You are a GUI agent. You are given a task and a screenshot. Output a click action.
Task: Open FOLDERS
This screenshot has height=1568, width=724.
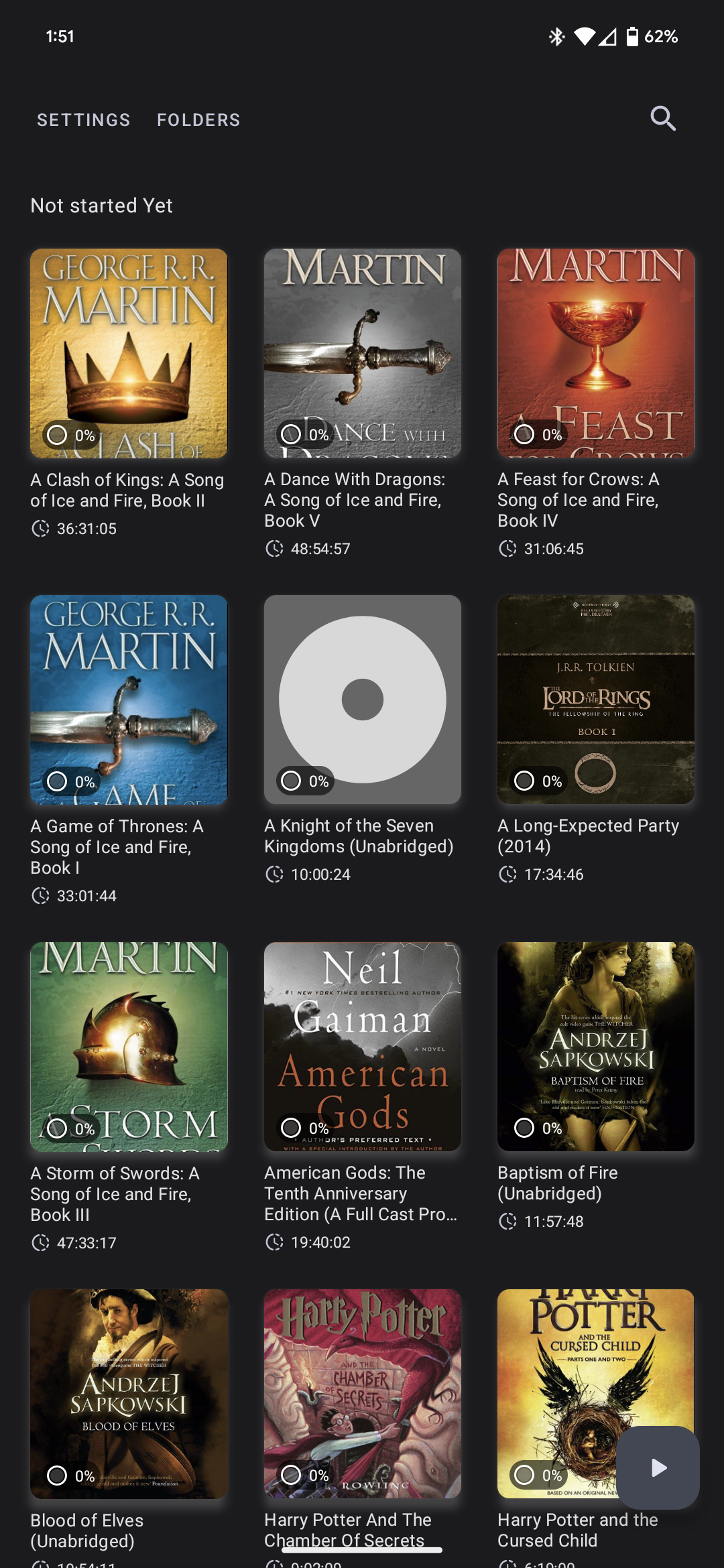tap(198, 120)
